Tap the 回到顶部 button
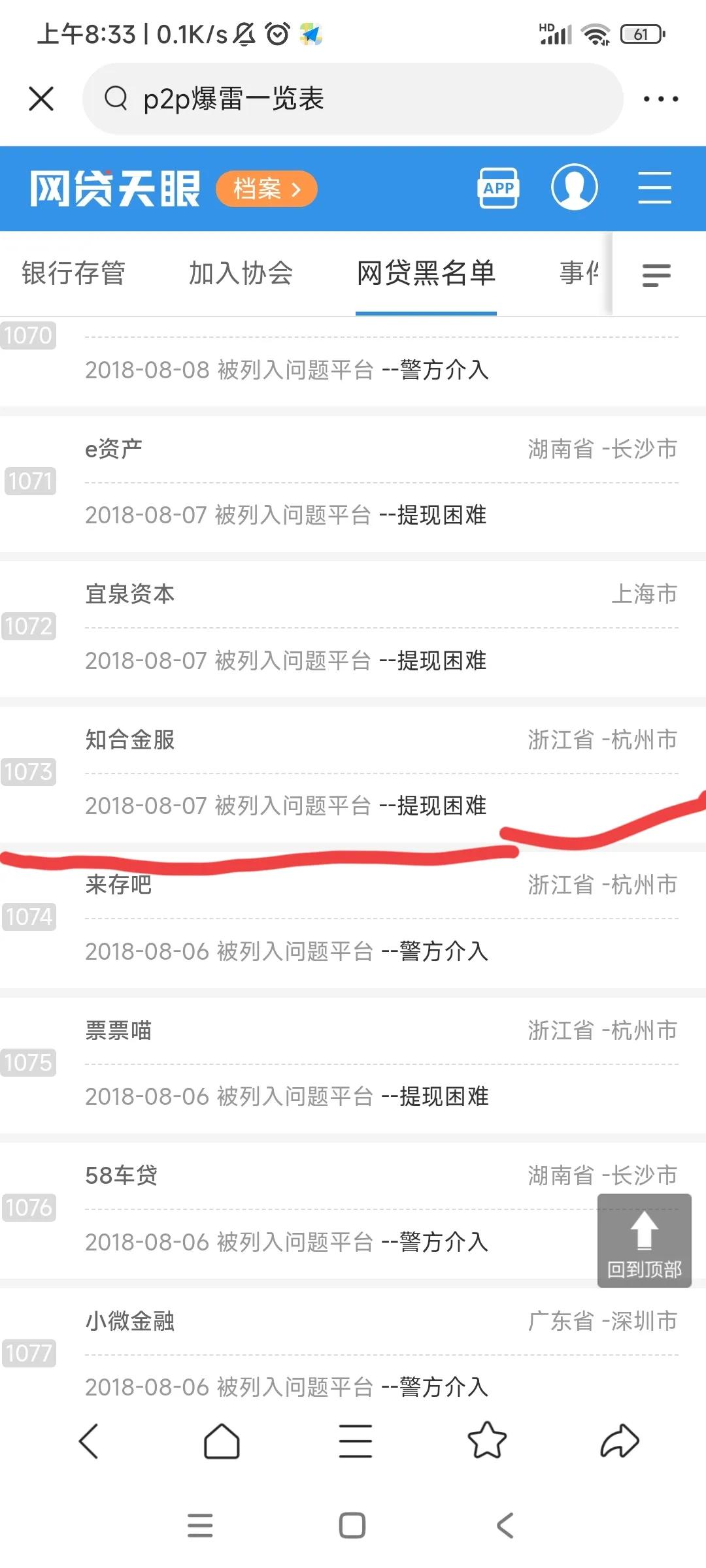Viewport: 706px width, 1568px height. (643, 1241)
